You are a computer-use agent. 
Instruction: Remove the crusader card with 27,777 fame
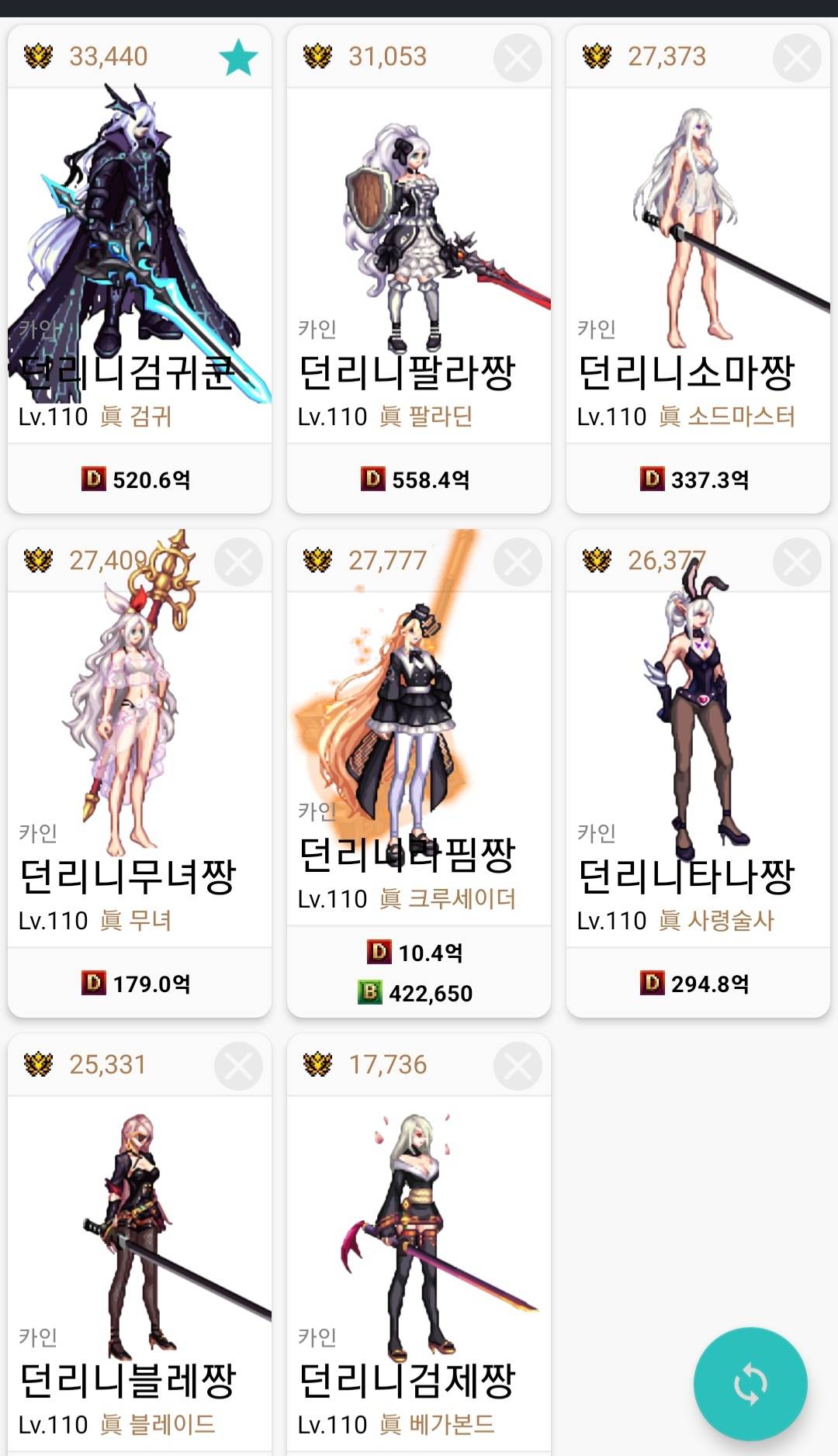pos(518,562)
